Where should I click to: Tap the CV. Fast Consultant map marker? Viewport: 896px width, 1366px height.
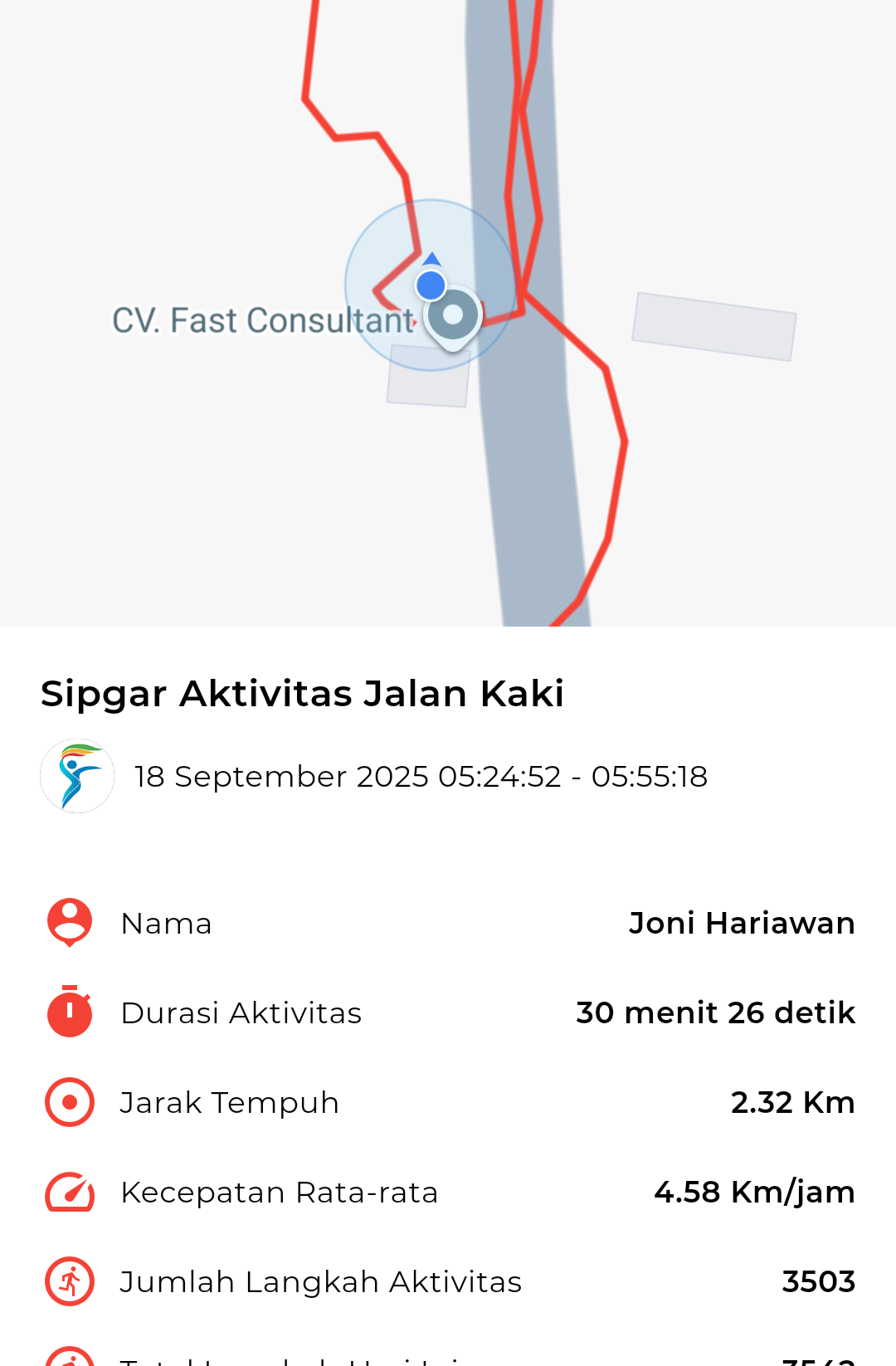click(x=453, y=316)
